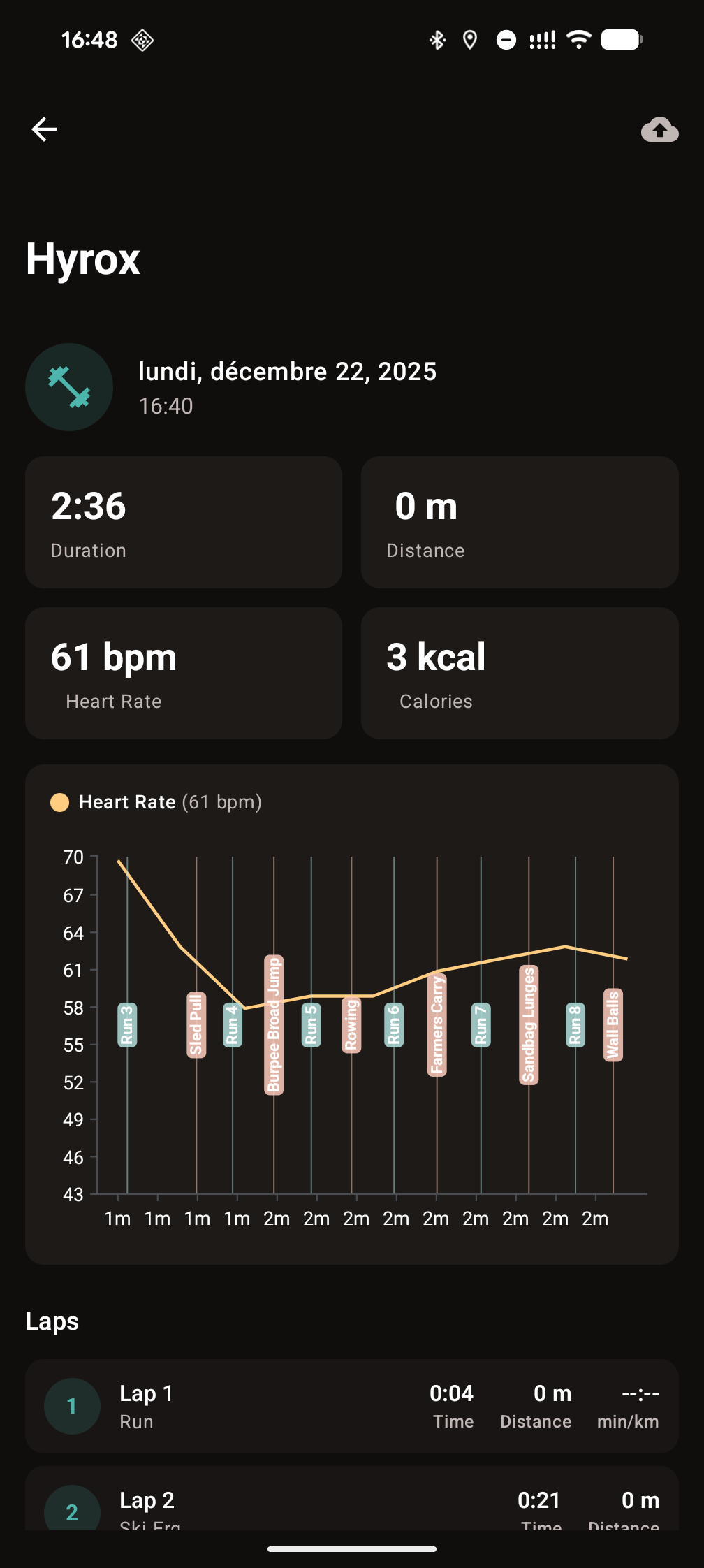Image resolution: width=704 pixels, height=1568 pixels.
Task: Tap the location pin in status bar
Action: pyautogui.click(x=470, y=40)
